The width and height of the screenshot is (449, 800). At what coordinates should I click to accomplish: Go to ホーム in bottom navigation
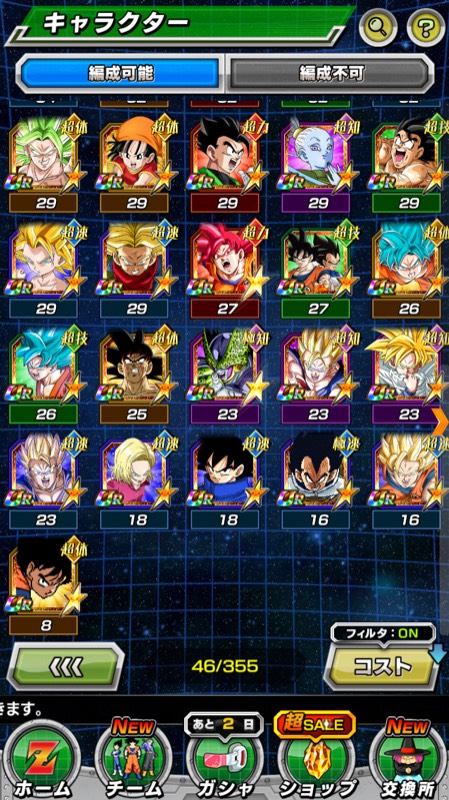click(x=42, y=760)
